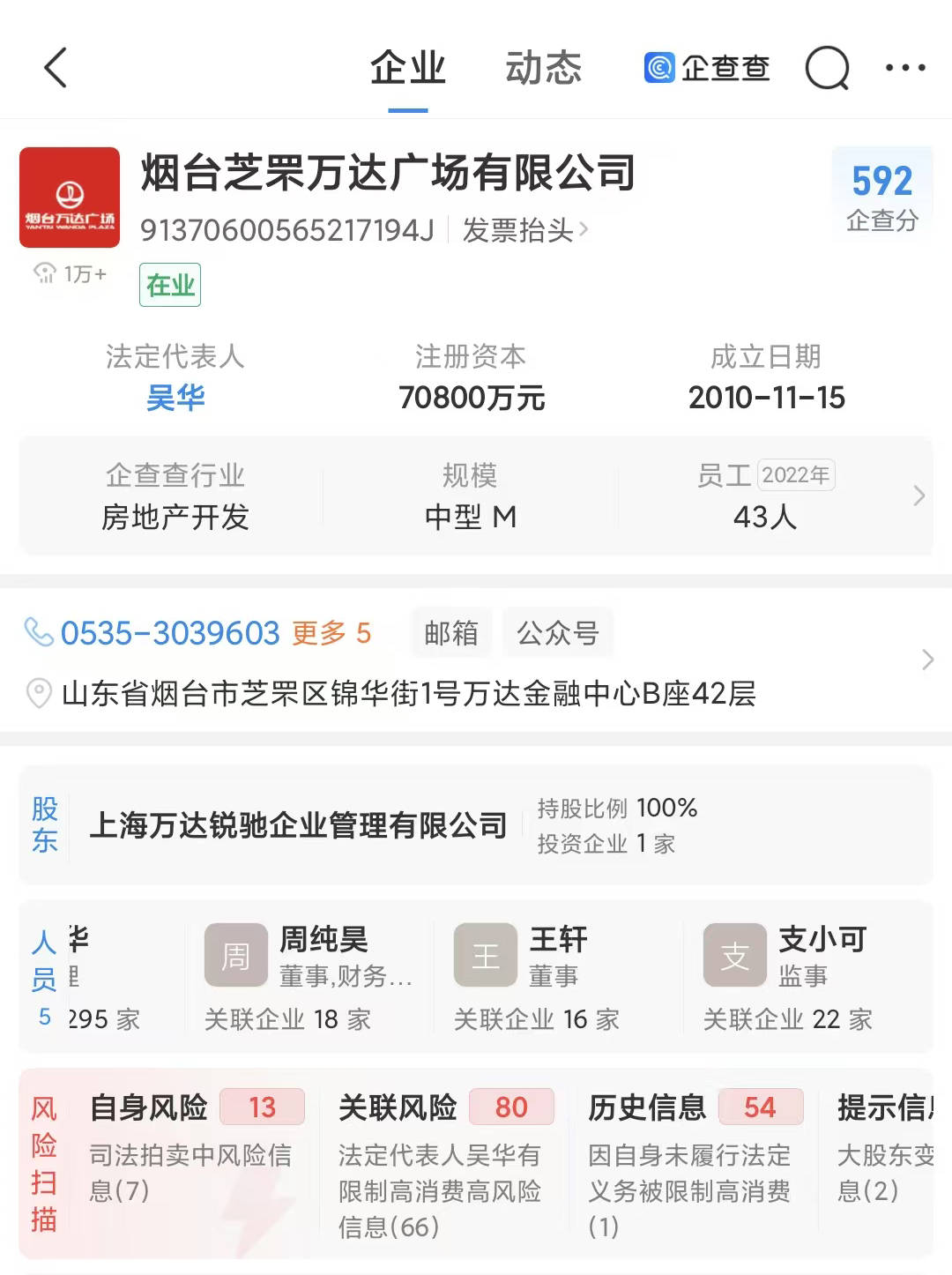Open shareholder 上海万达锐驰企业管理有限公司
Image resolution: width=952 pixels, height=1275 pixels.
tap(298, 825)
